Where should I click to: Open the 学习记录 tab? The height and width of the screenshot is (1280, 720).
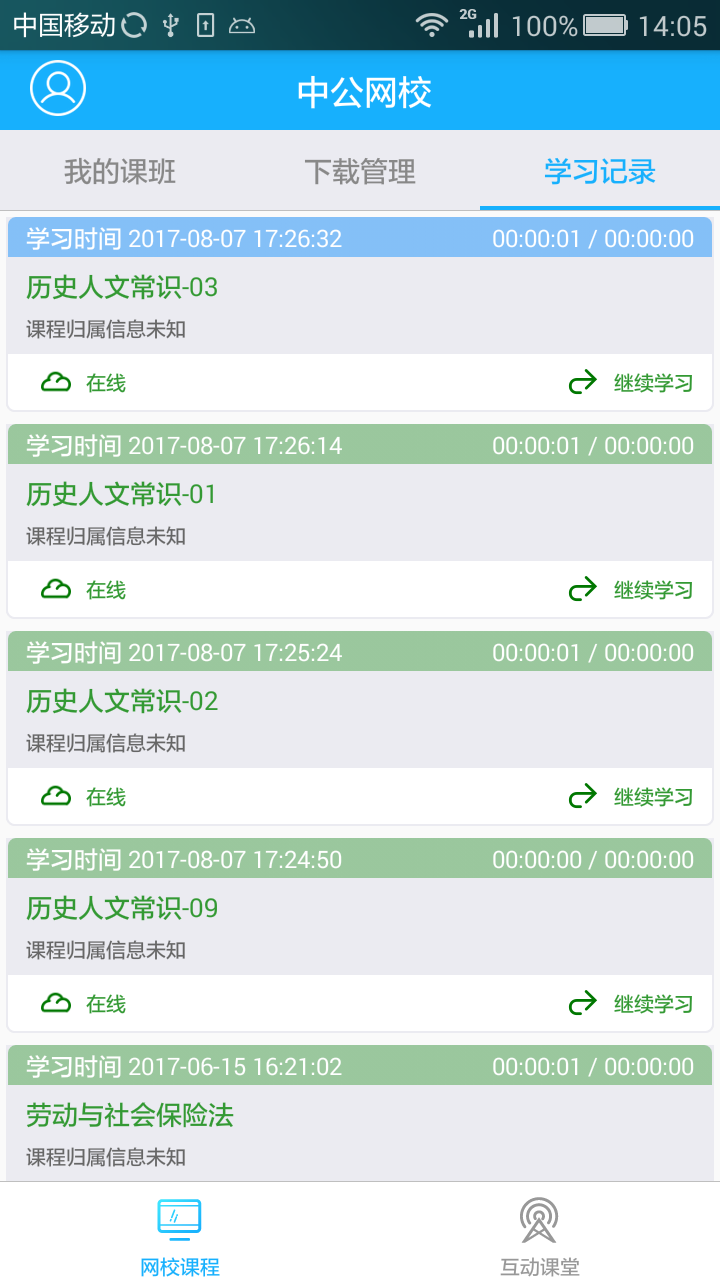coord(600,172)
